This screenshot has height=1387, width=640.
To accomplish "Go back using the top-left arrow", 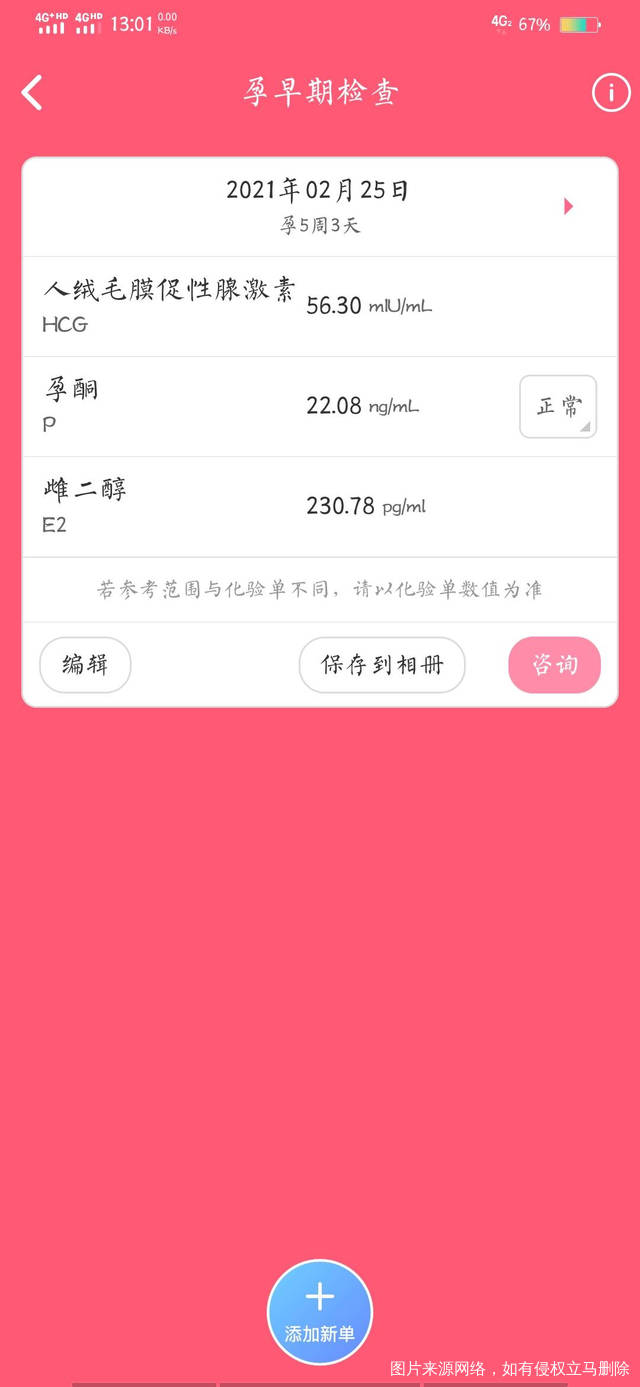I will 33,93.
